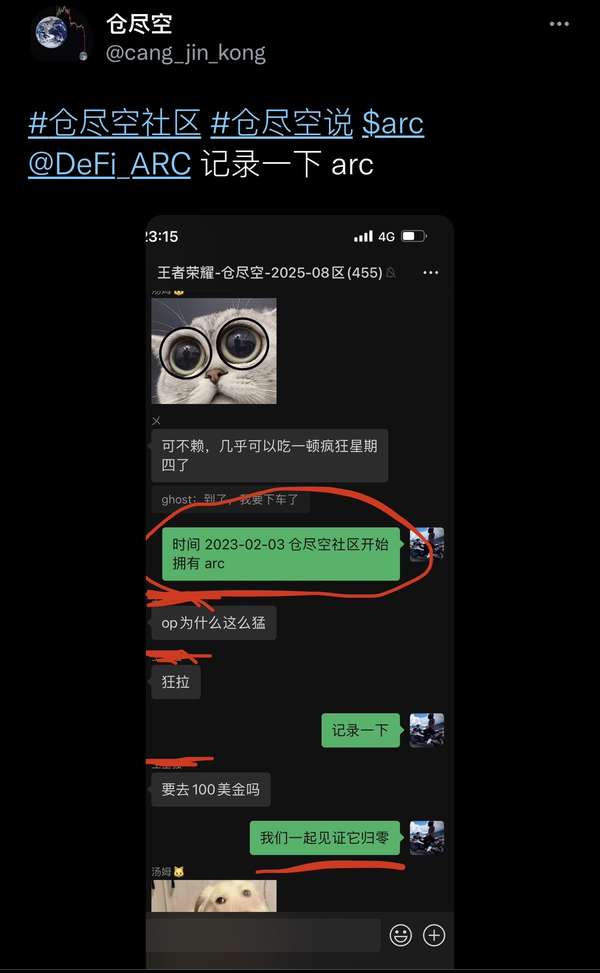Expand the attached chat screenshot image
Image resolution: width=600 pixels, height=973 pixels.
coord(300,591)
